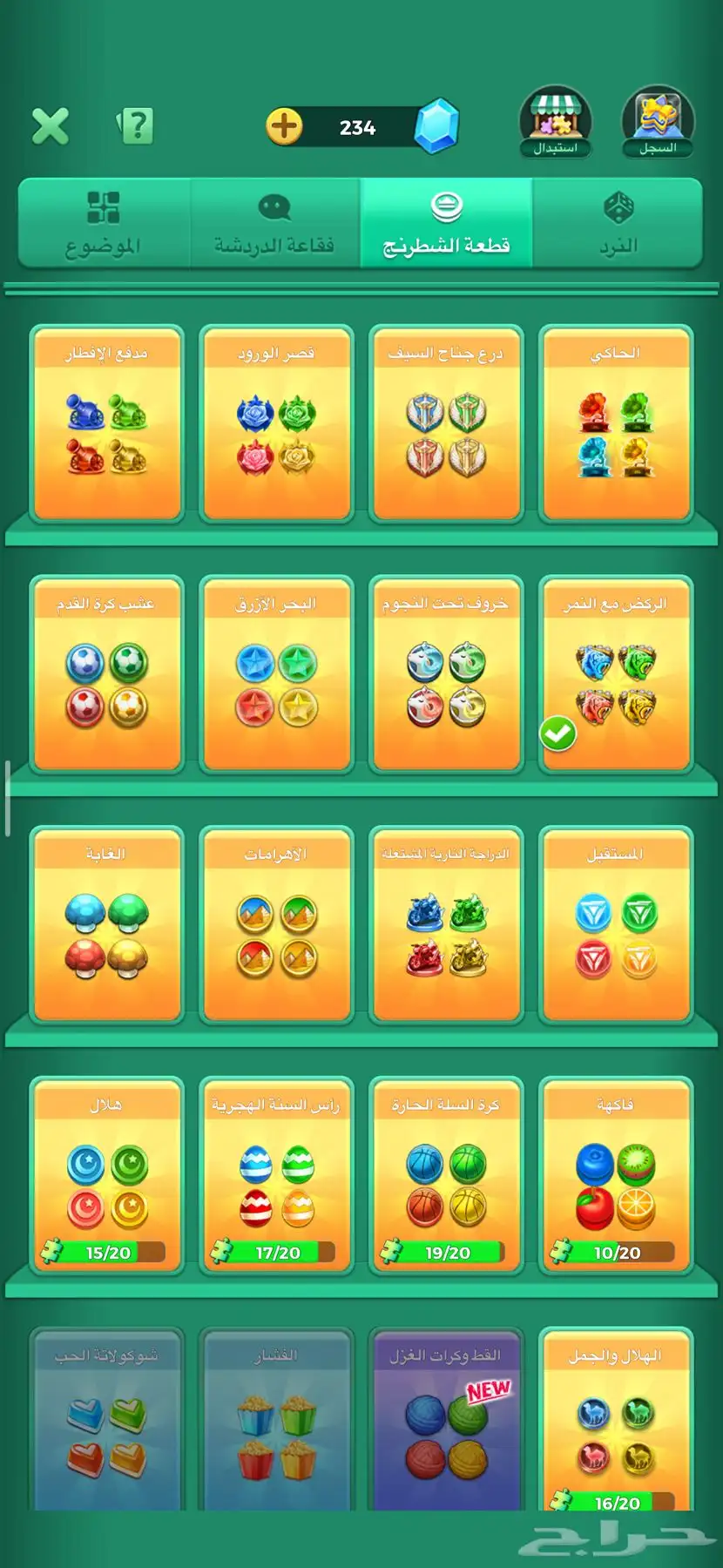The width and height of the screenshot is (723, 1568).
Task: Switch to the الموضوع tab
Action: [x=104, y=224]
